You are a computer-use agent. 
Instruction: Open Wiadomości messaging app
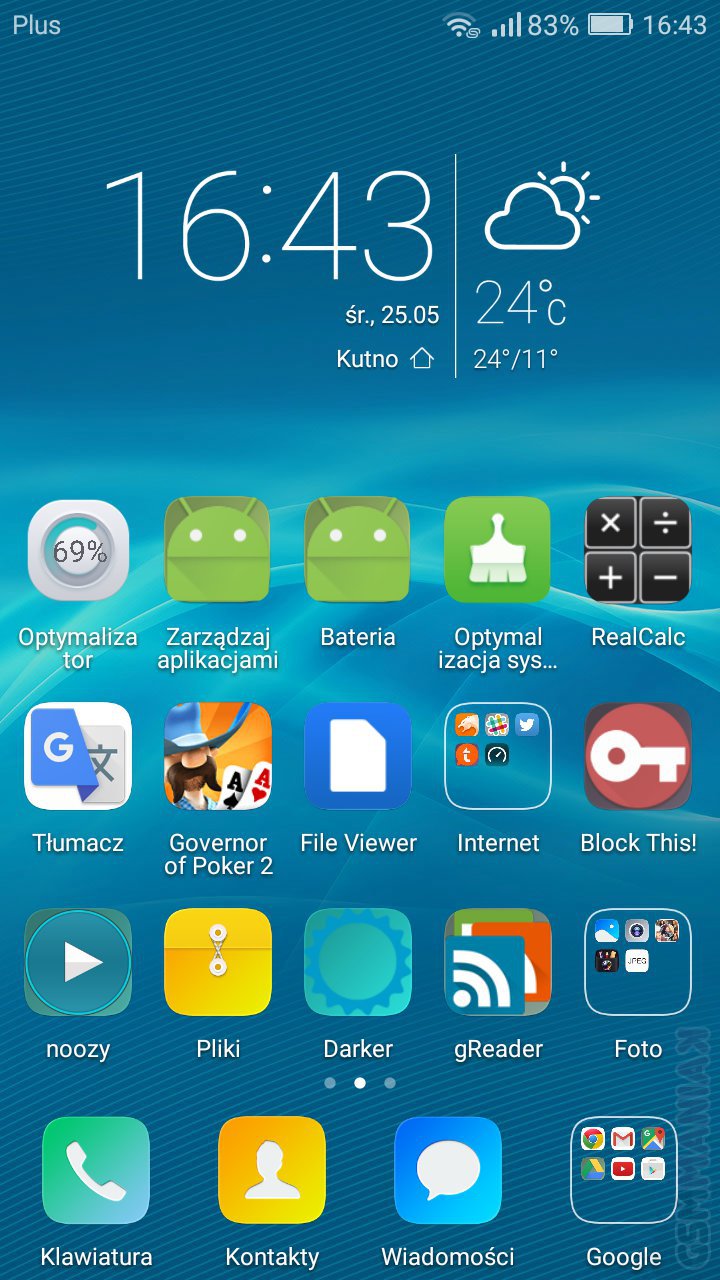pyautogui.click(x=448, y=1171)
